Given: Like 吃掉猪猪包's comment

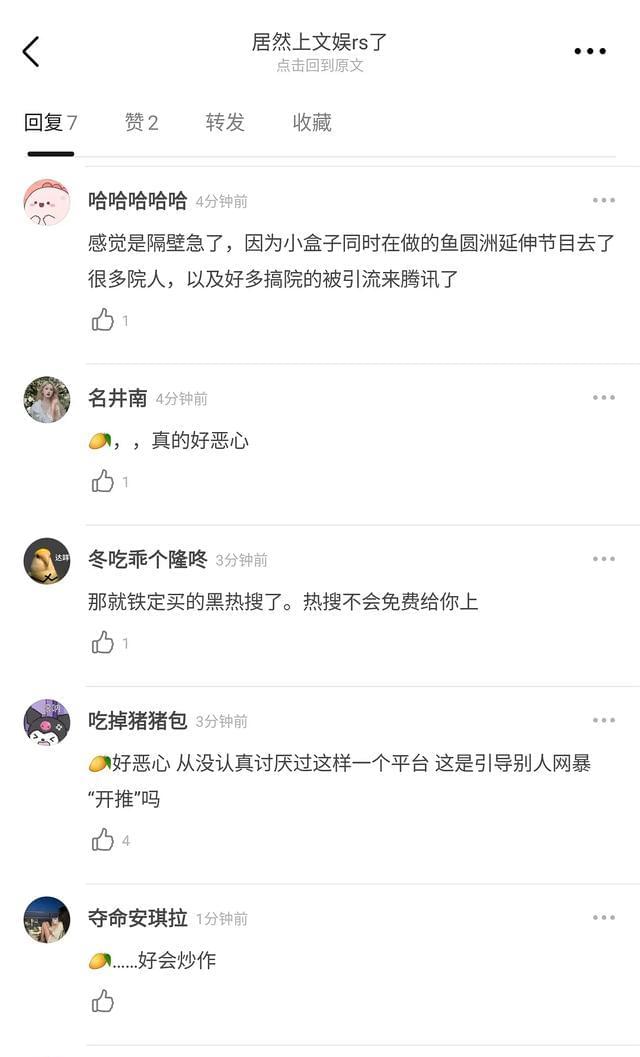Looking at the screenshot, I should pyautogui.click(x=103, y=840).
